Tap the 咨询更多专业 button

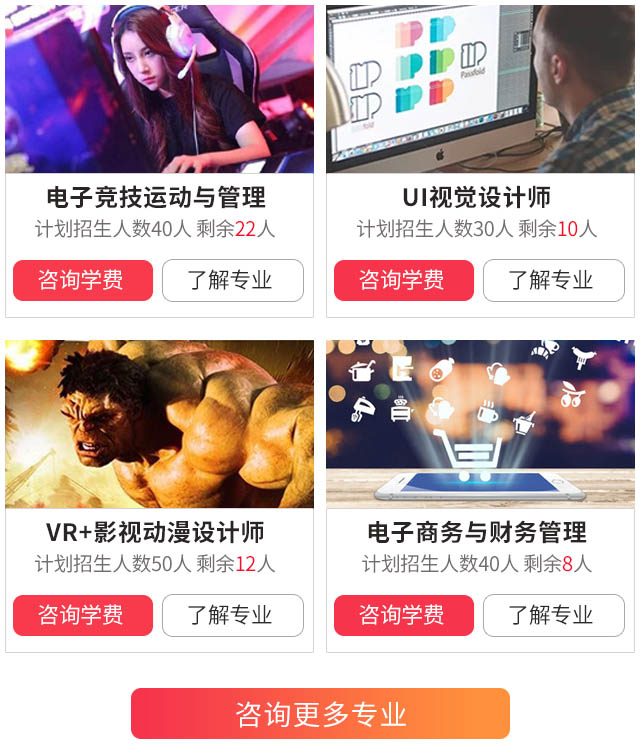[x=320, y=714]
